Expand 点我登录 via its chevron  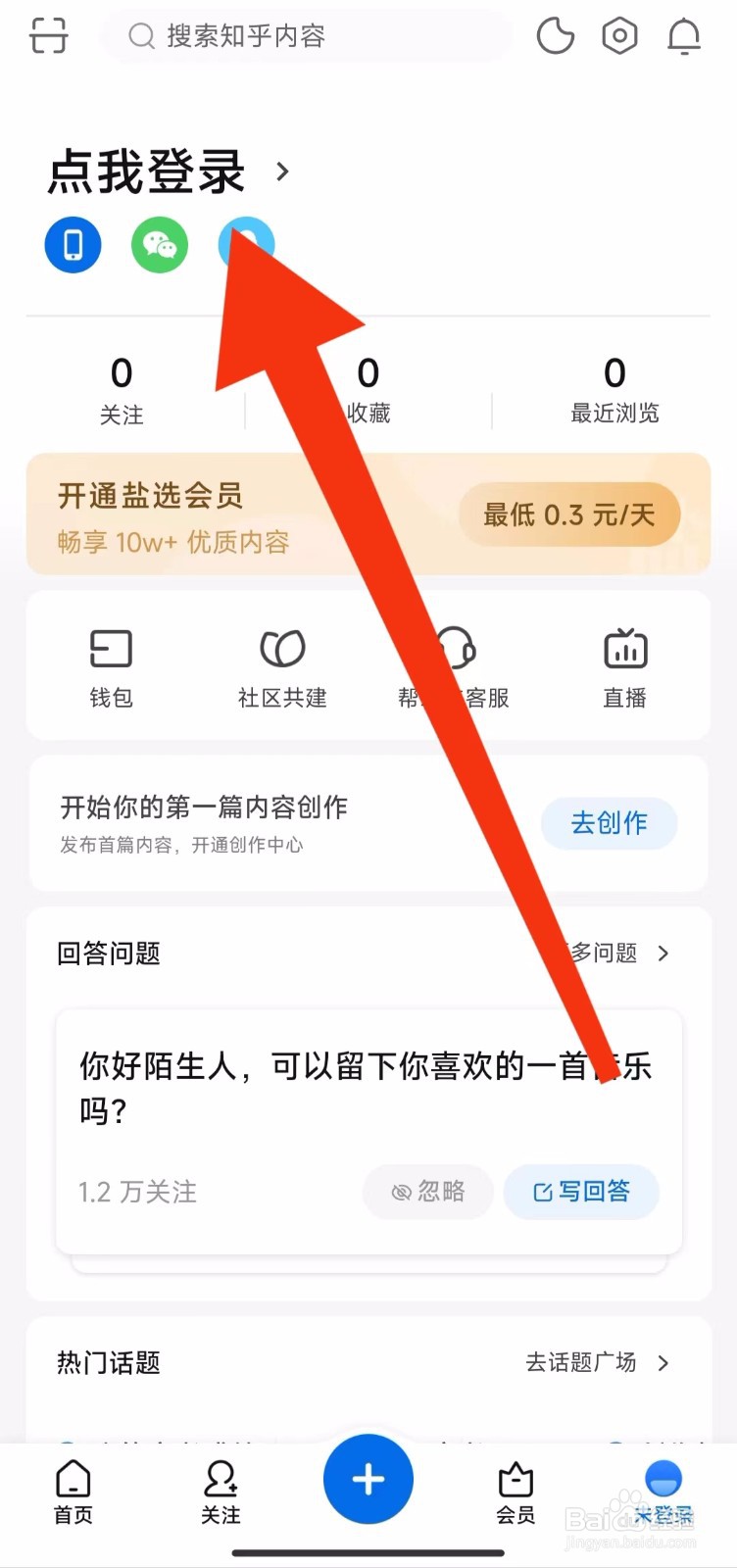point(282,171)
